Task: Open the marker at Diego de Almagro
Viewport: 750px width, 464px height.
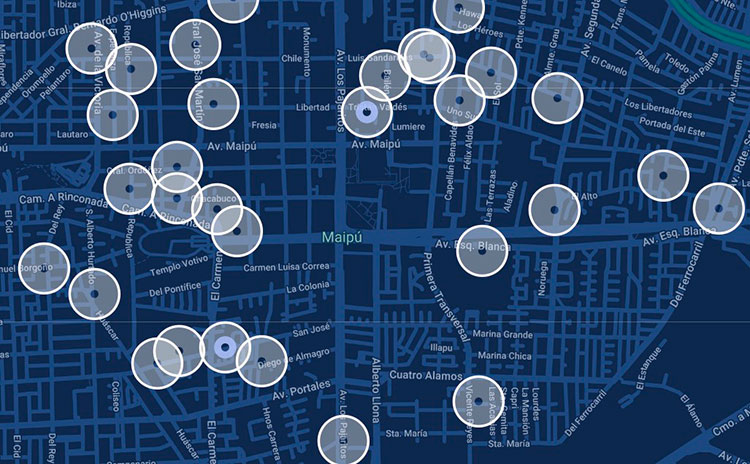Action: coord(261,362)
